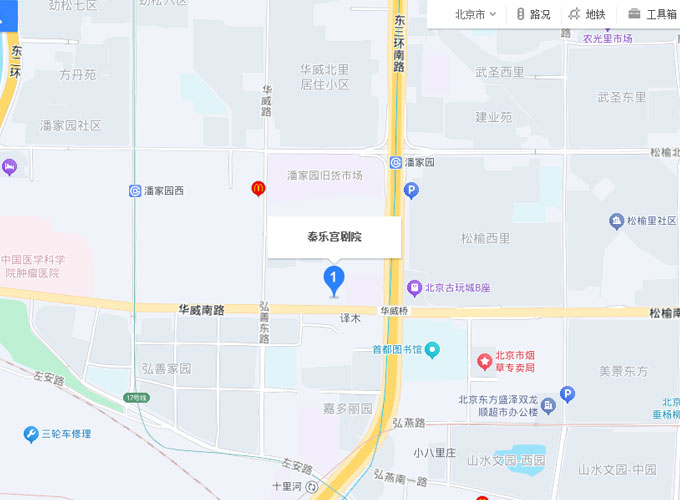Toggle the 路况 traffic layer
680x500 pixels.
(x=533, y=14)
